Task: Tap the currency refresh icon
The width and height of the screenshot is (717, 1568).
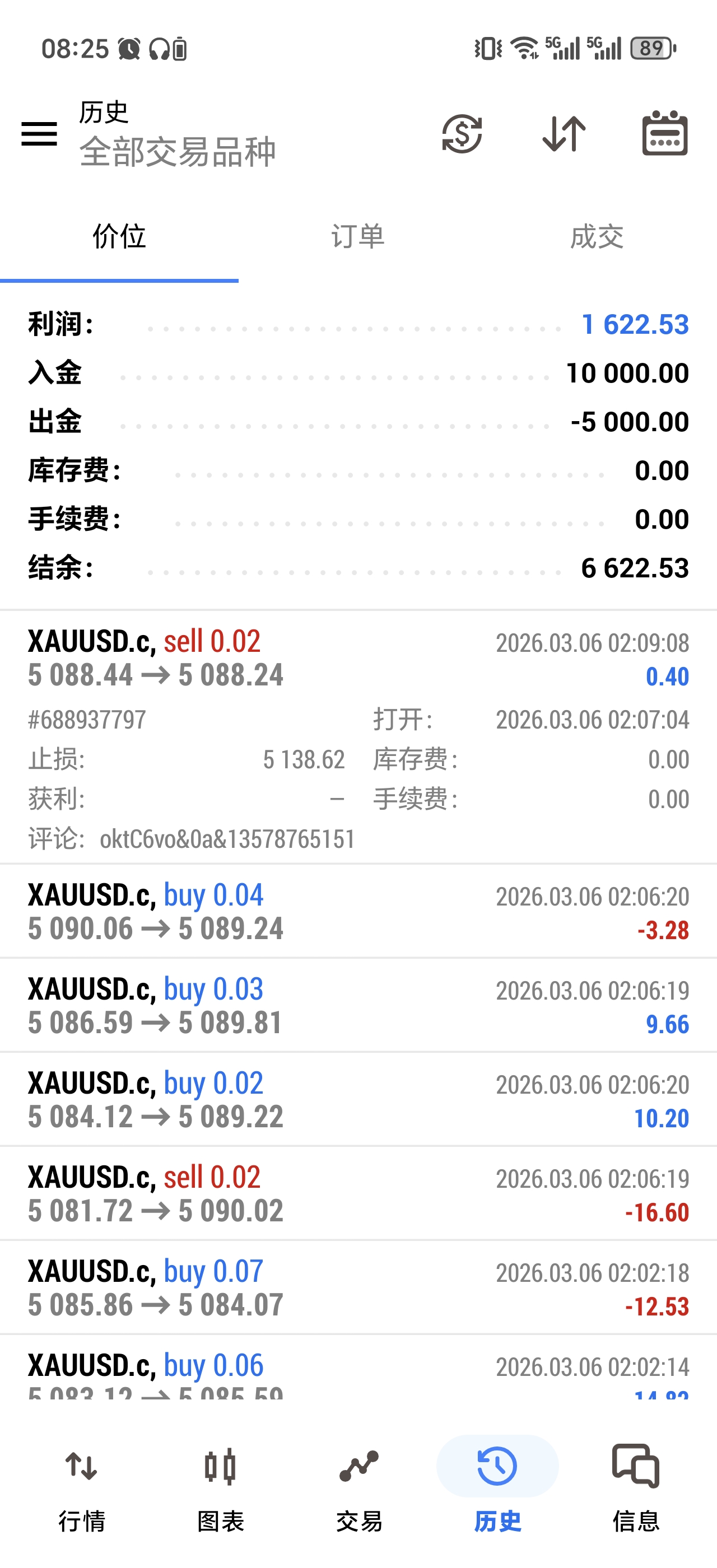Action: (462, 133)
